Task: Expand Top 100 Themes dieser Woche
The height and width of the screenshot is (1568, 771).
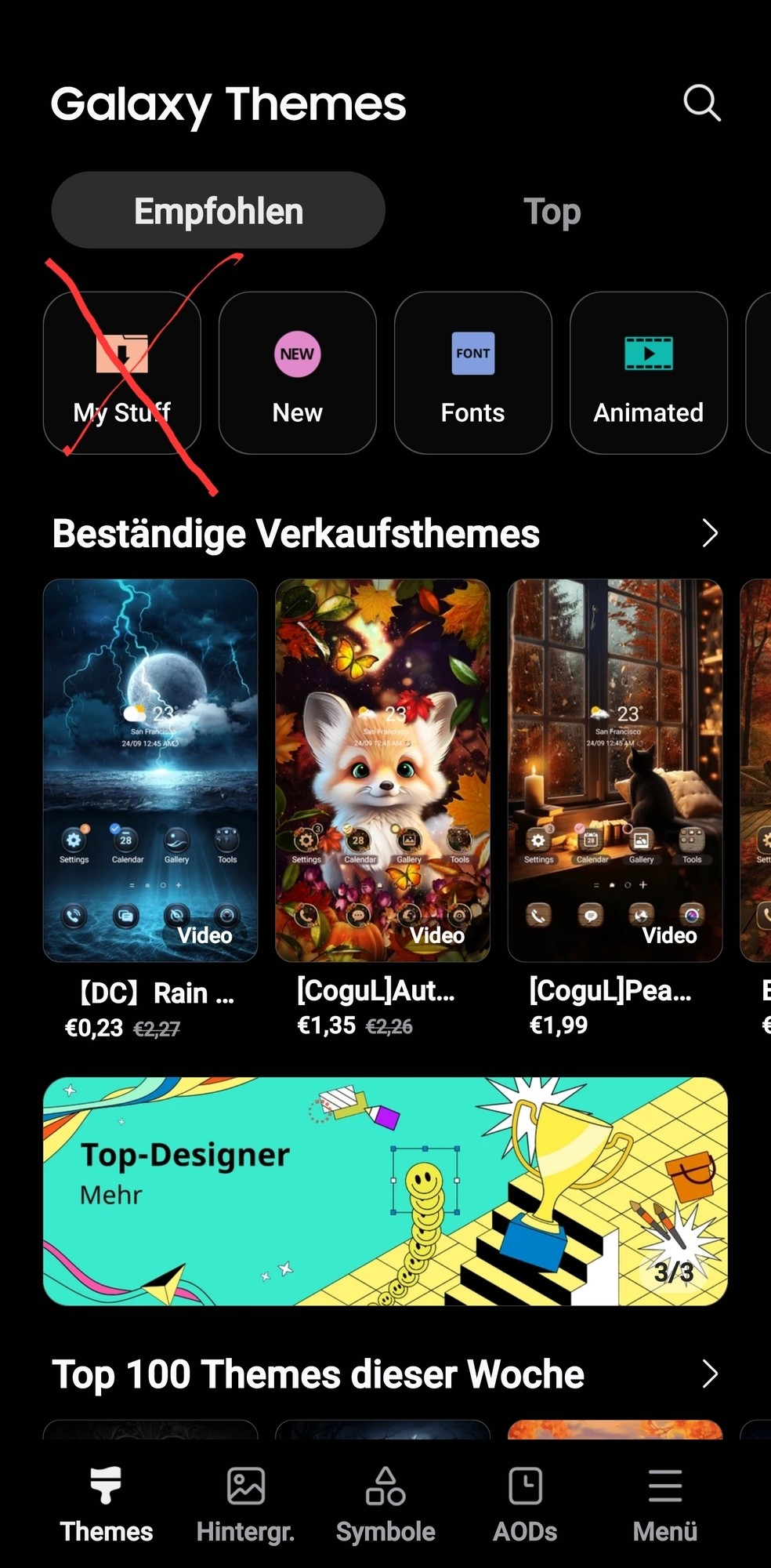Action: coord(710,1374)
